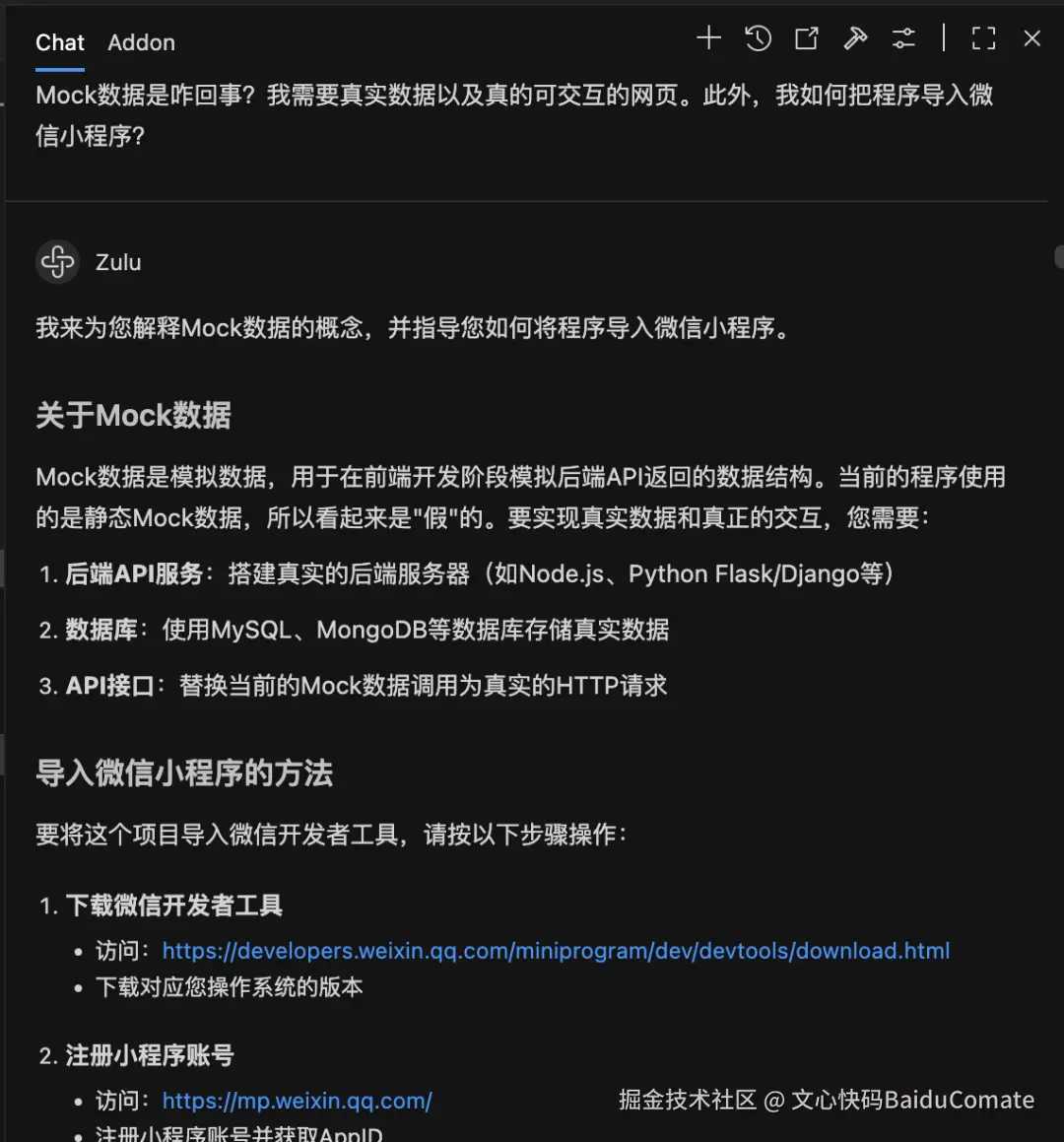Open the sliders settings icon
The height and width of the screenshot is (1142, 1064).
[903, 38]
